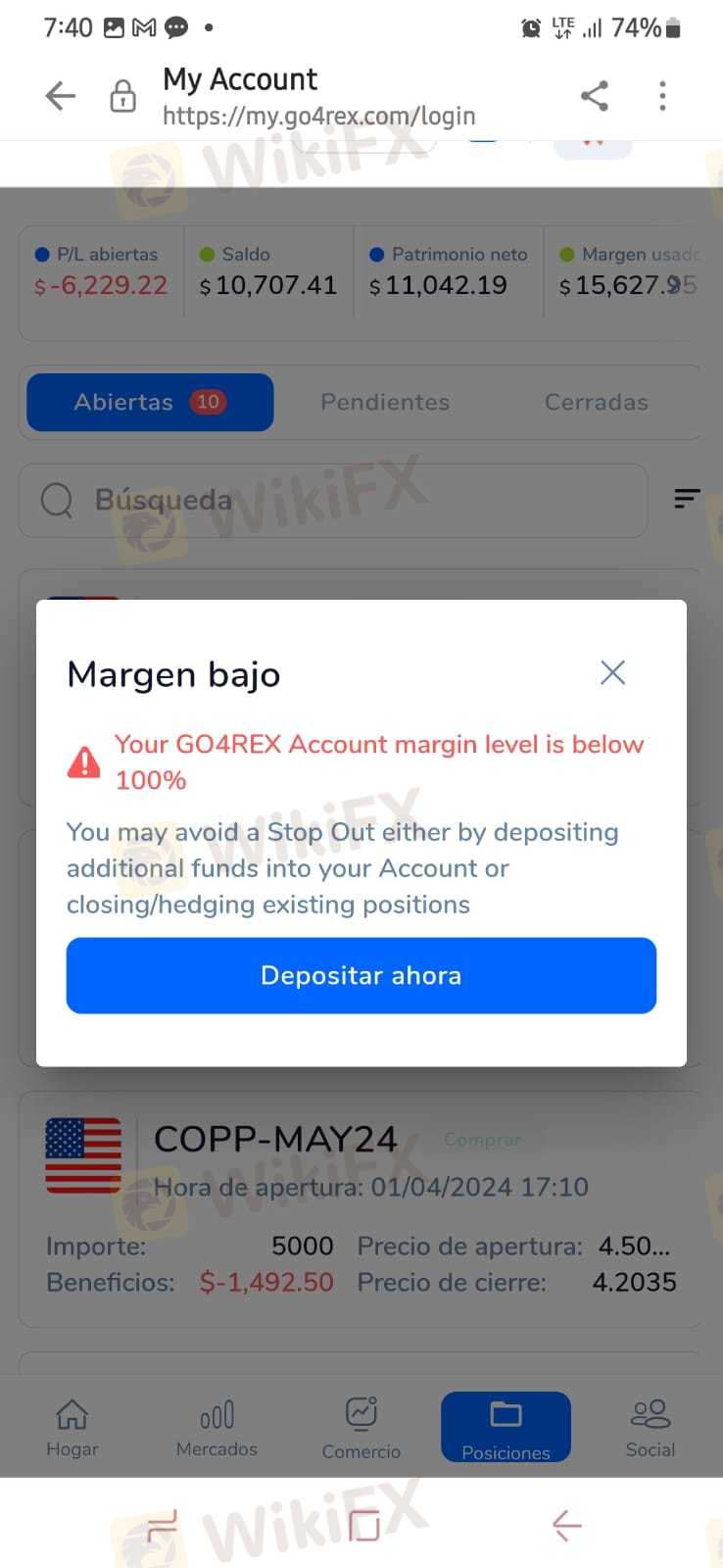Select the Posiciones tab
The height and width of the screenshot is (1568, 723).
506,1428
